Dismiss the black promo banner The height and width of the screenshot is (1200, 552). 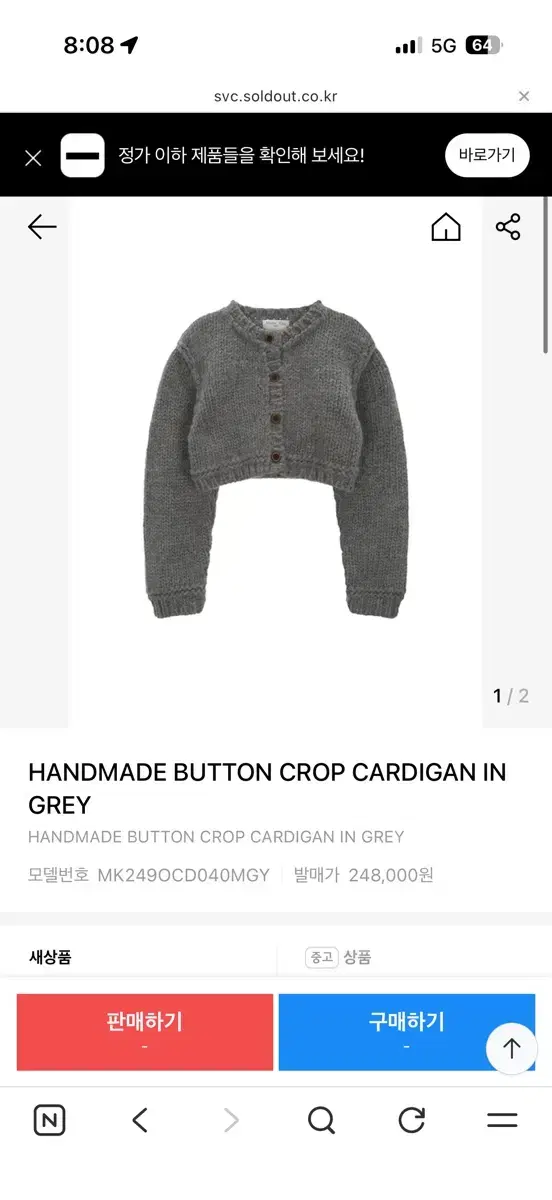[x=33, y=158]
